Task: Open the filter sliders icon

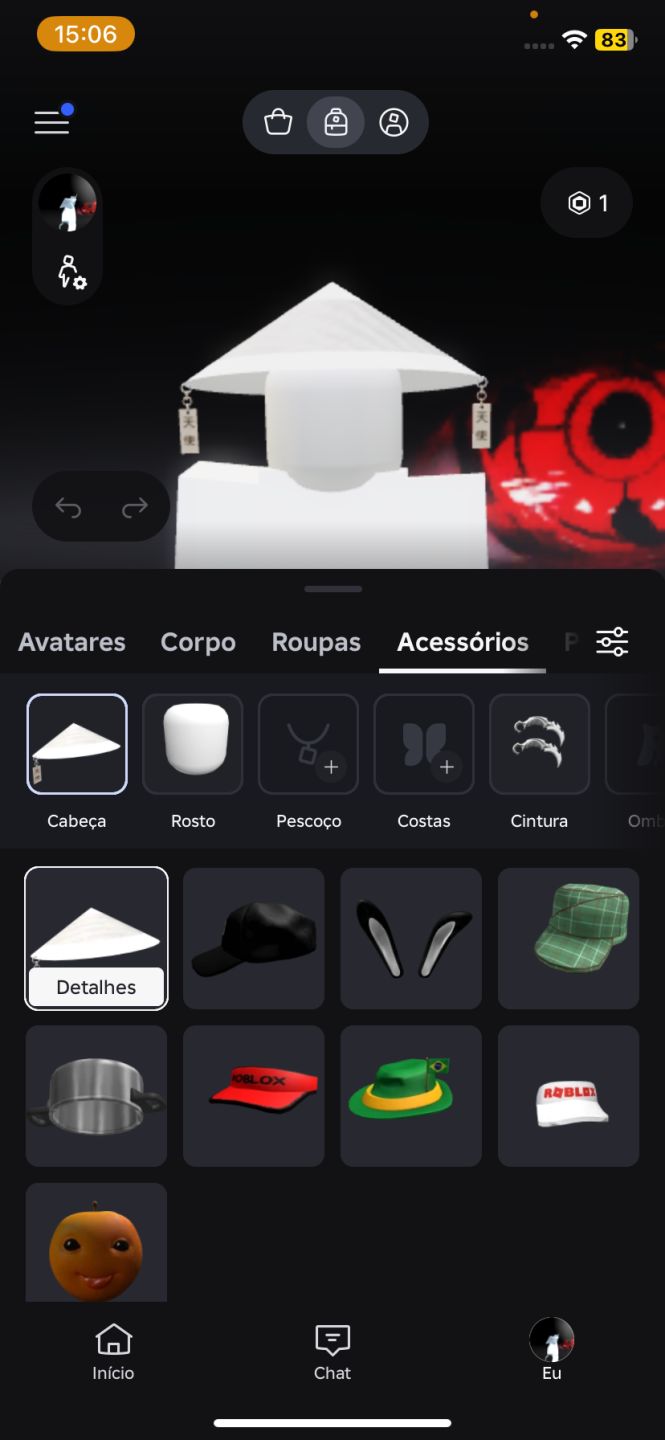Action: pyautogui.click(x=612, y=642)
